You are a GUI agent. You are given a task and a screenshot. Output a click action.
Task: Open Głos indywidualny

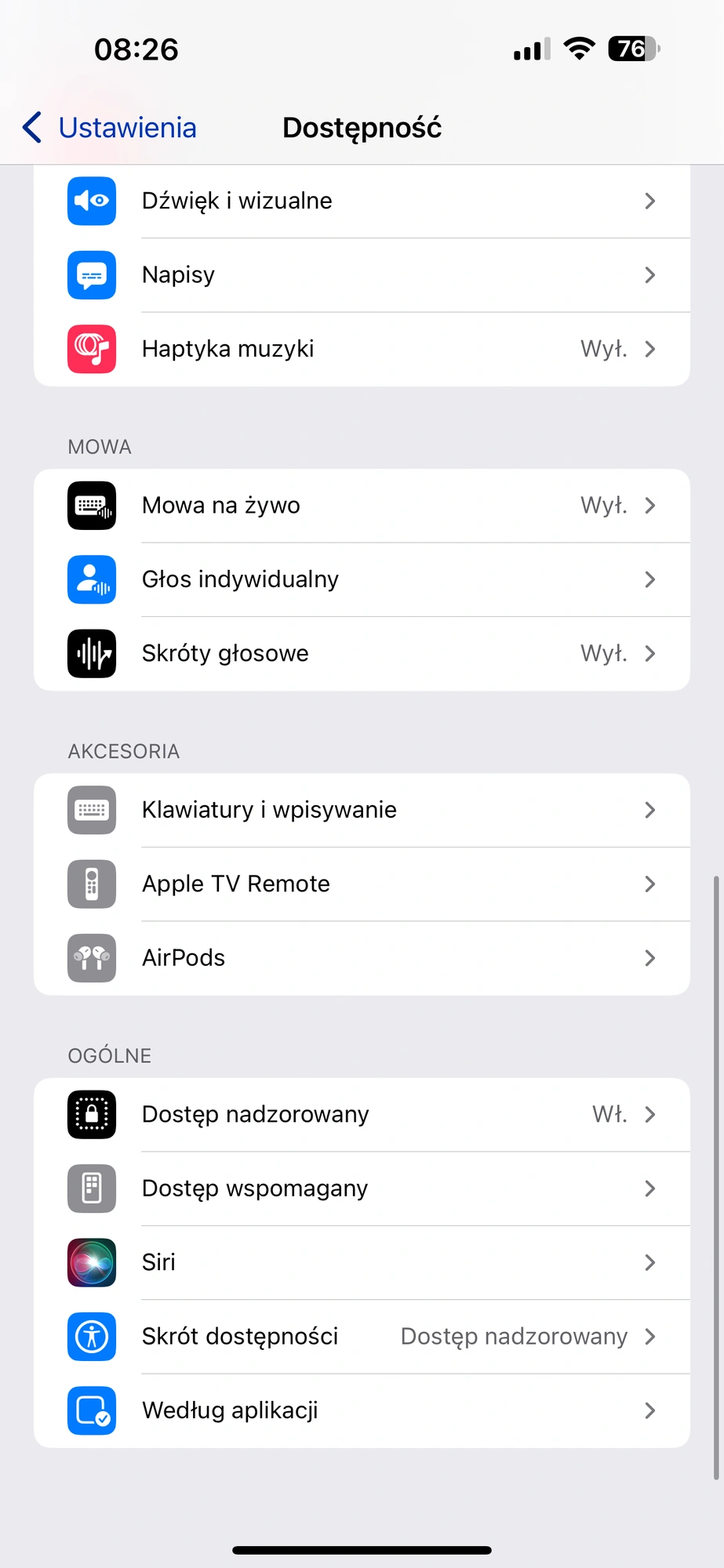click(x=361, y=579)
